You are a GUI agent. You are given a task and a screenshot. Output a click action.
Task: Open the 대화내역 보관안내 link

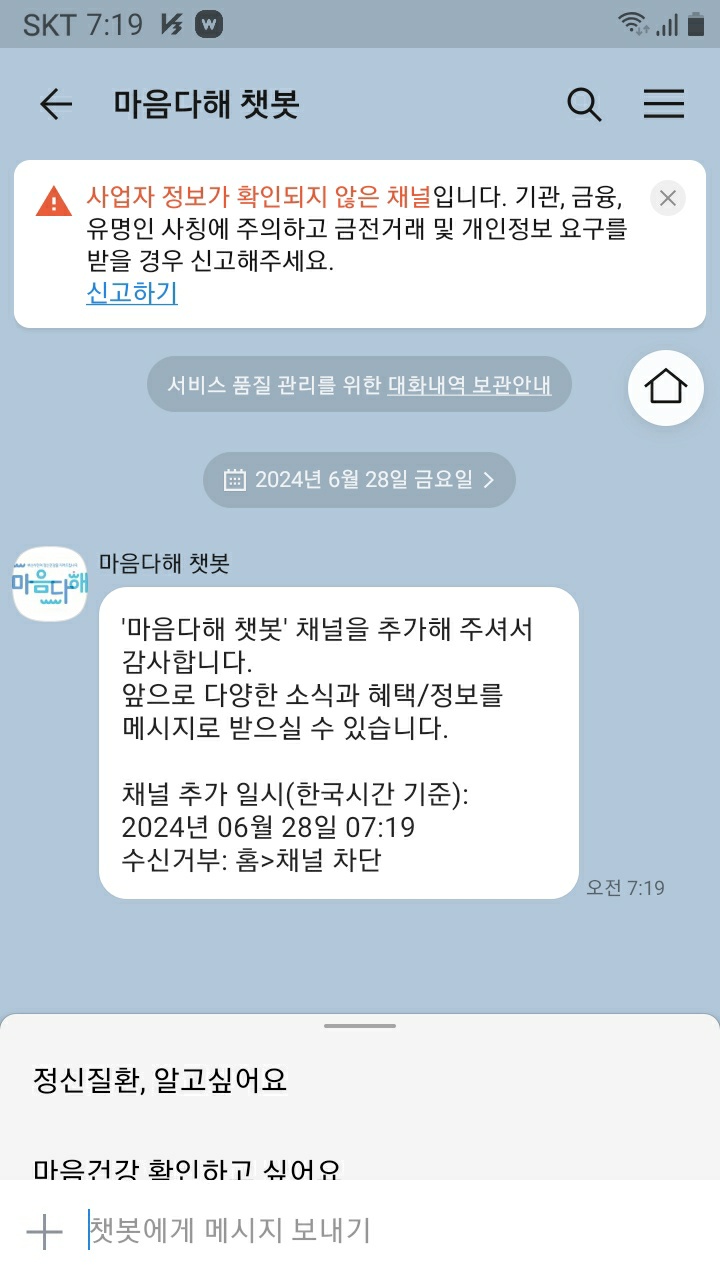click(x=469, y=384)
